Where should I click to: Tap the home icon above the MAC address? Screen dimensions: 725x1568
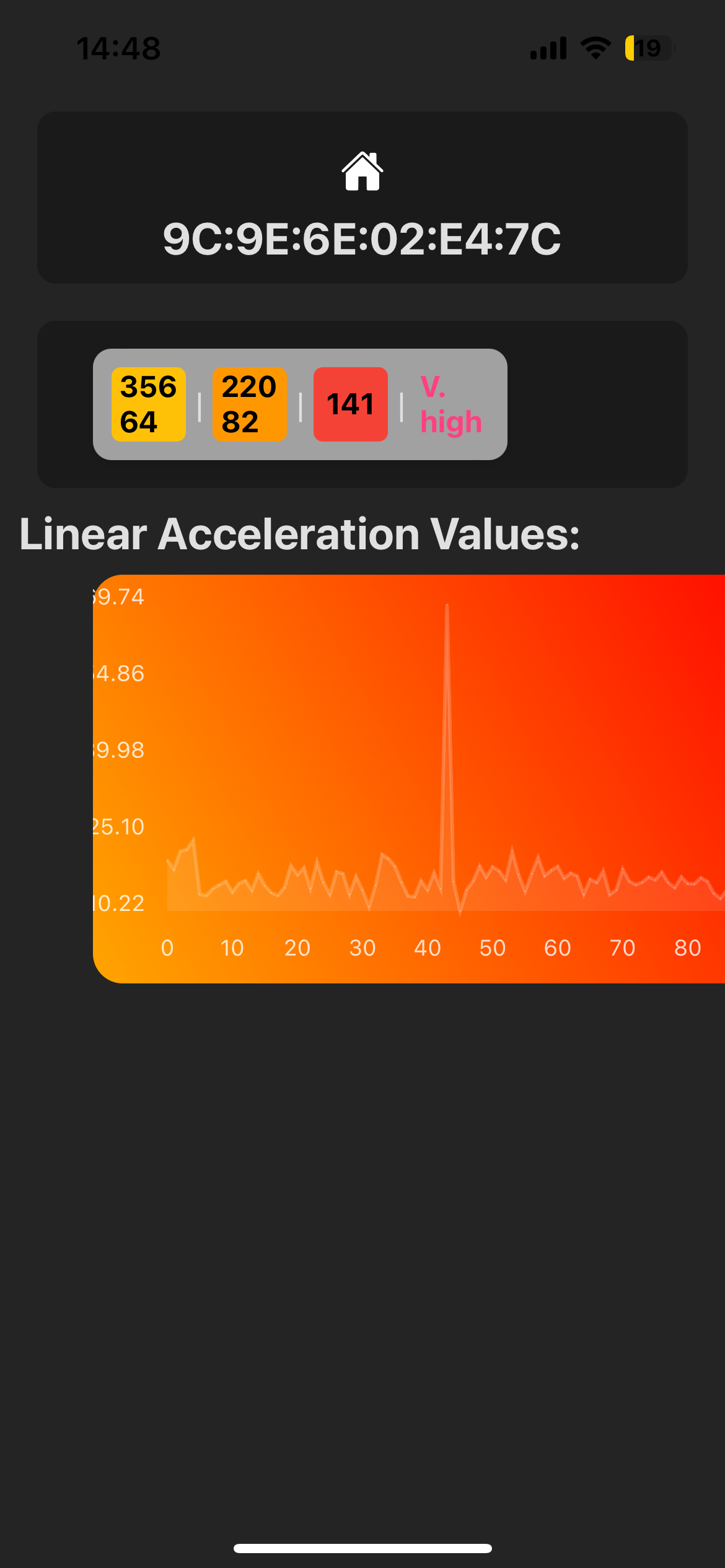pos(362,172)
